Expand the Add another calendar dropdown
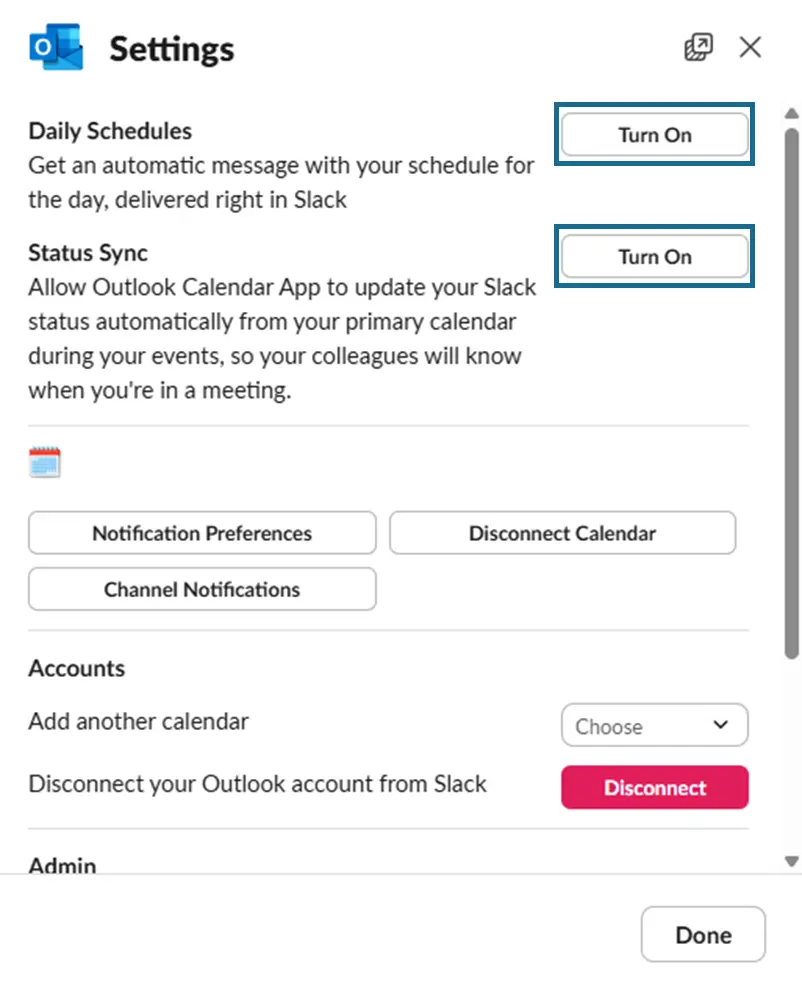Viewport: 802px width, 981px height. pyautogui.click(x=654, y=726)
